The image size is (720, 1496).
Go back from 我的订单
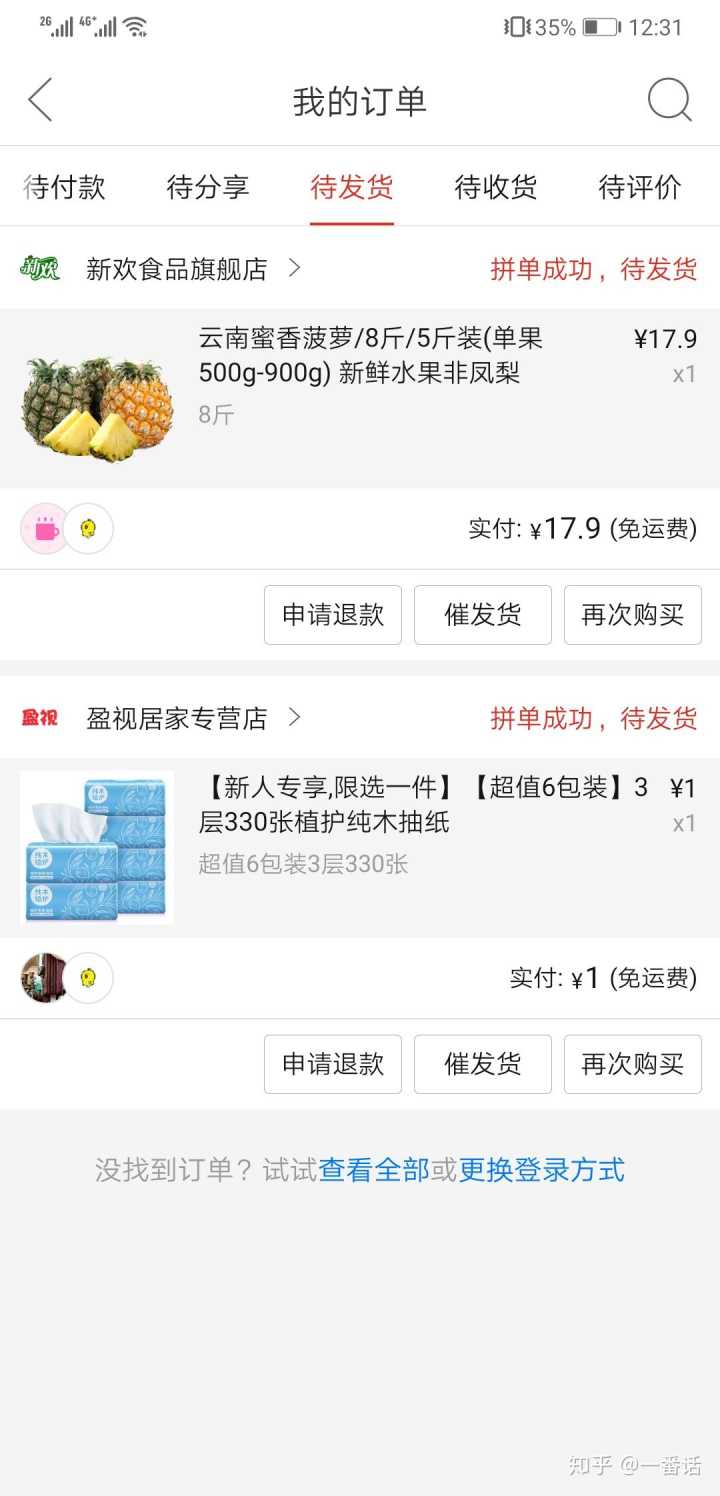click(x=40, y=101)
